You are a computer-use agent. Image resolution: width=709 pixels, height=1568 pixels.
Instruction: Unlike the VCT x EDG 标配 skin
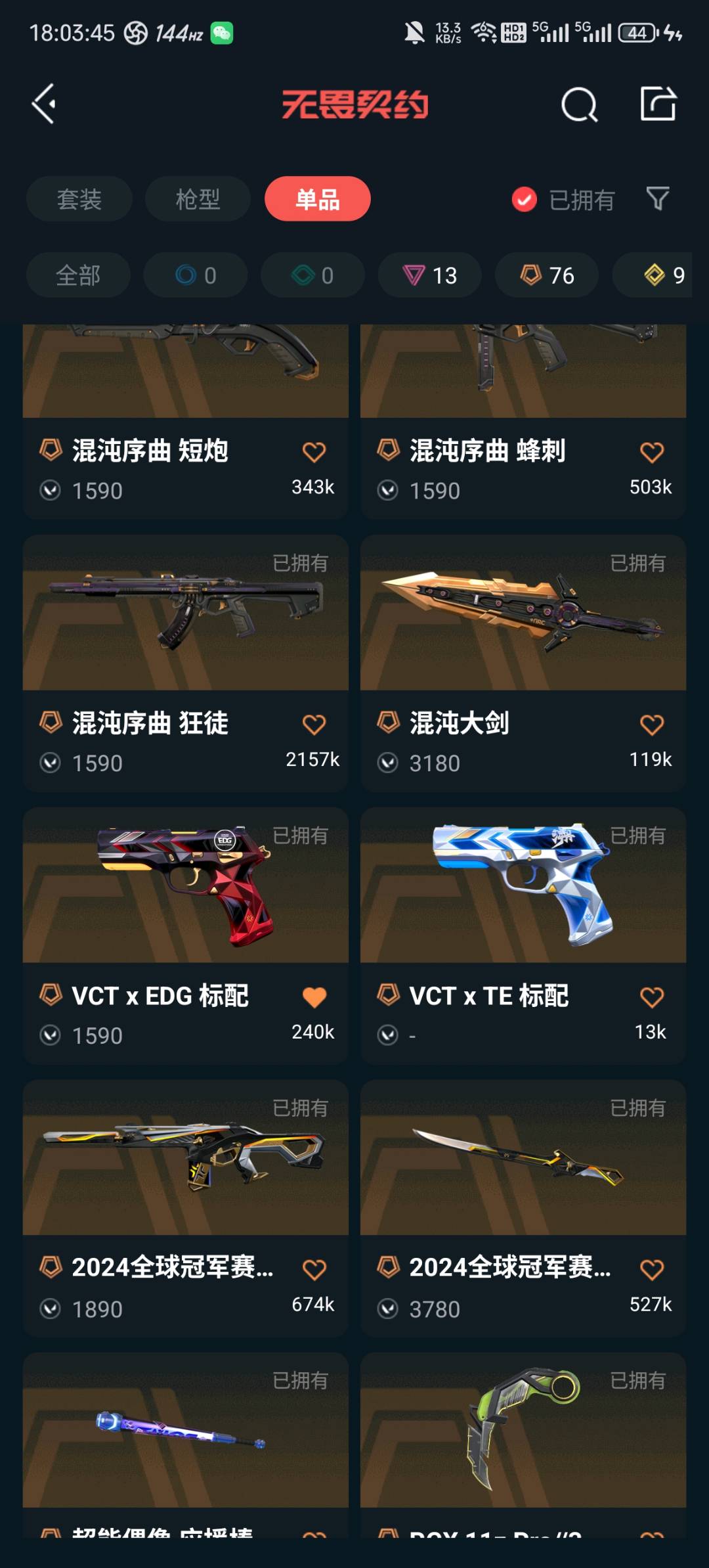314,997
